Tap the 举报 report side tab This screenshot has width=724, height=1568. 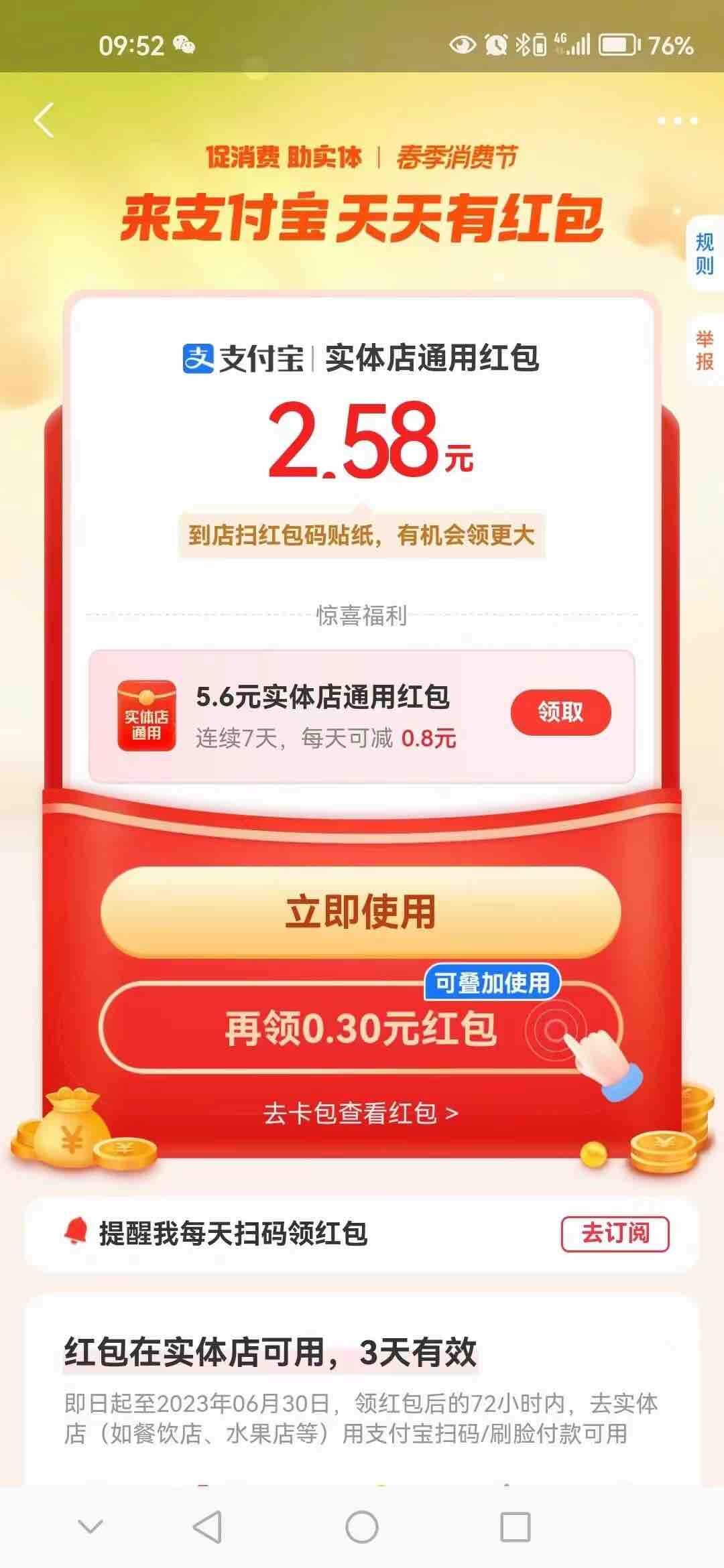(704, 350)
